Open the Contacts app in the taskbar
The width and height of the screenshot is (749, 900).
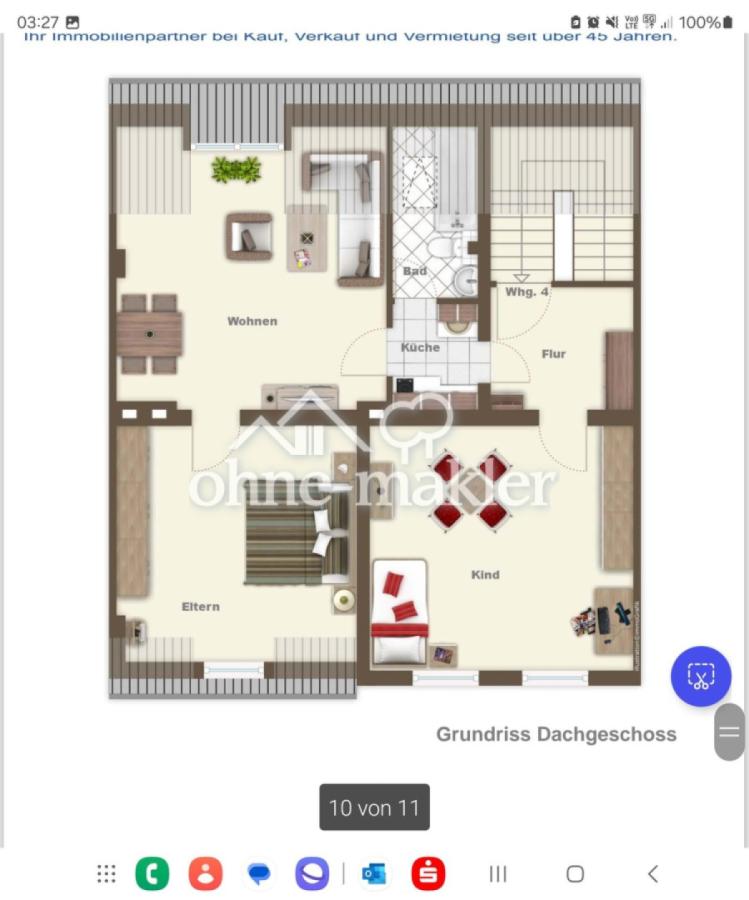(205, 874)
